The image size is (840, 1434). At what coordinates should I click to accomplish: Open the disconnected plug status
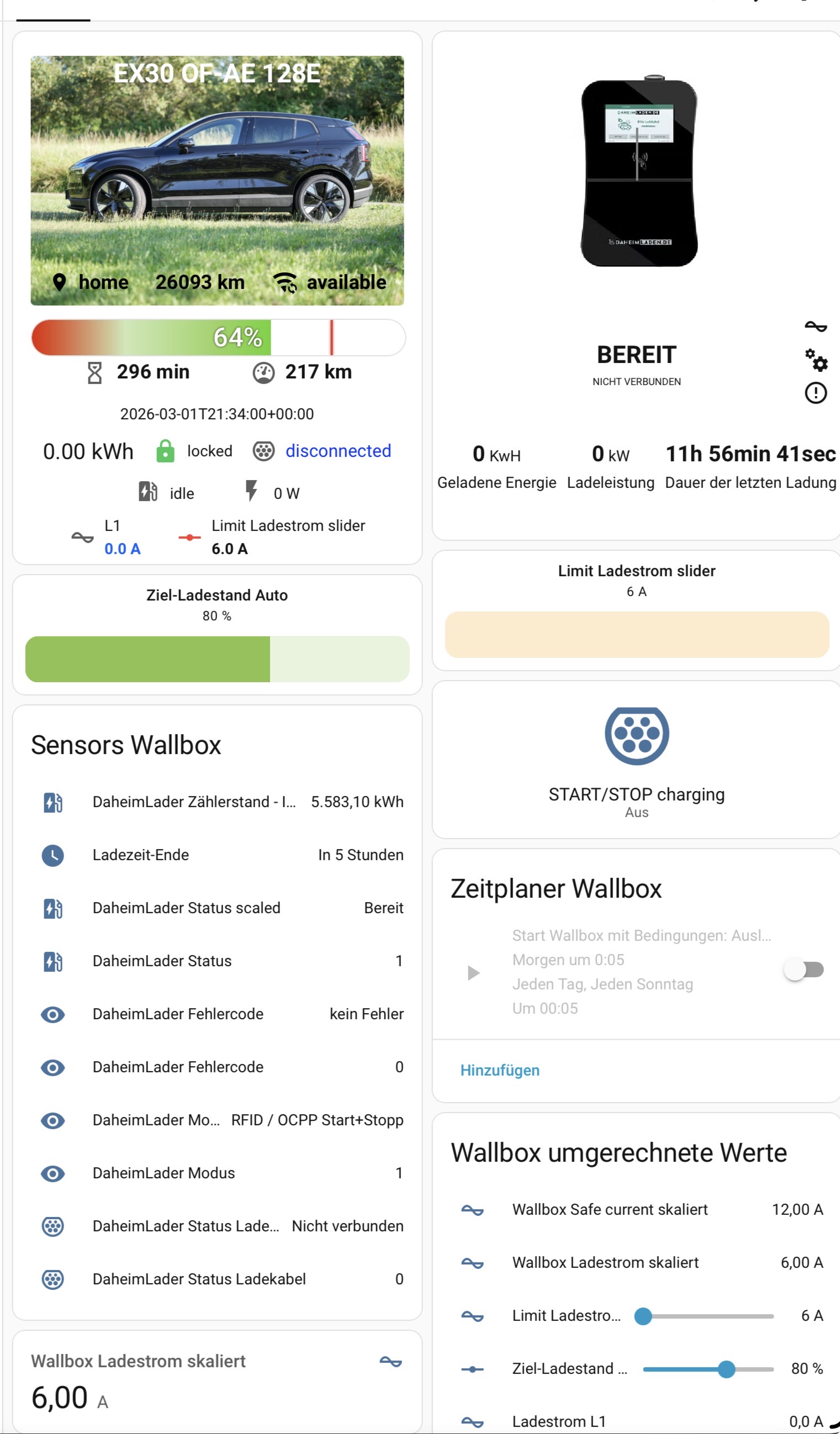pyautogui.click(x=338, y=451)
